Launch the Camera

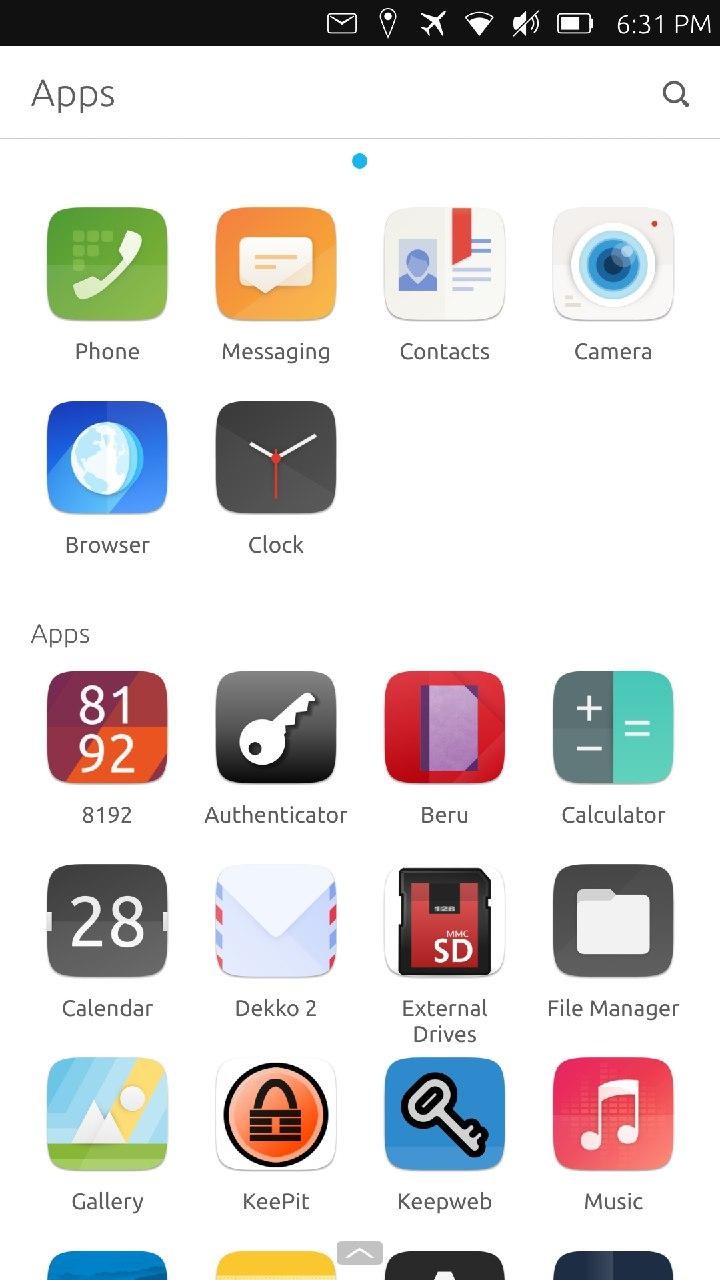tap(613, 263)
